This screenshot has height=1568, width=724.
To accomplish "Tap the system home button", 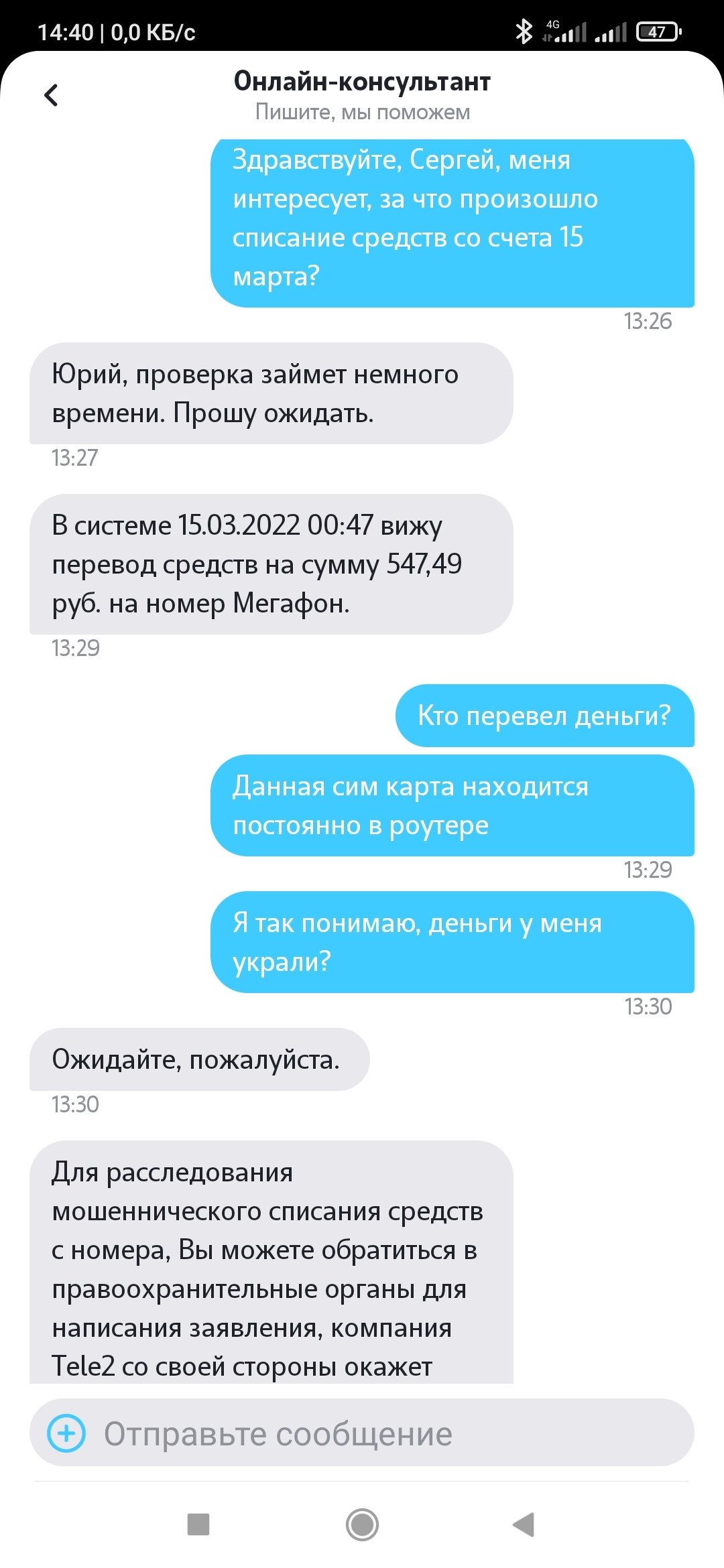I will (x=362, y=1524).
